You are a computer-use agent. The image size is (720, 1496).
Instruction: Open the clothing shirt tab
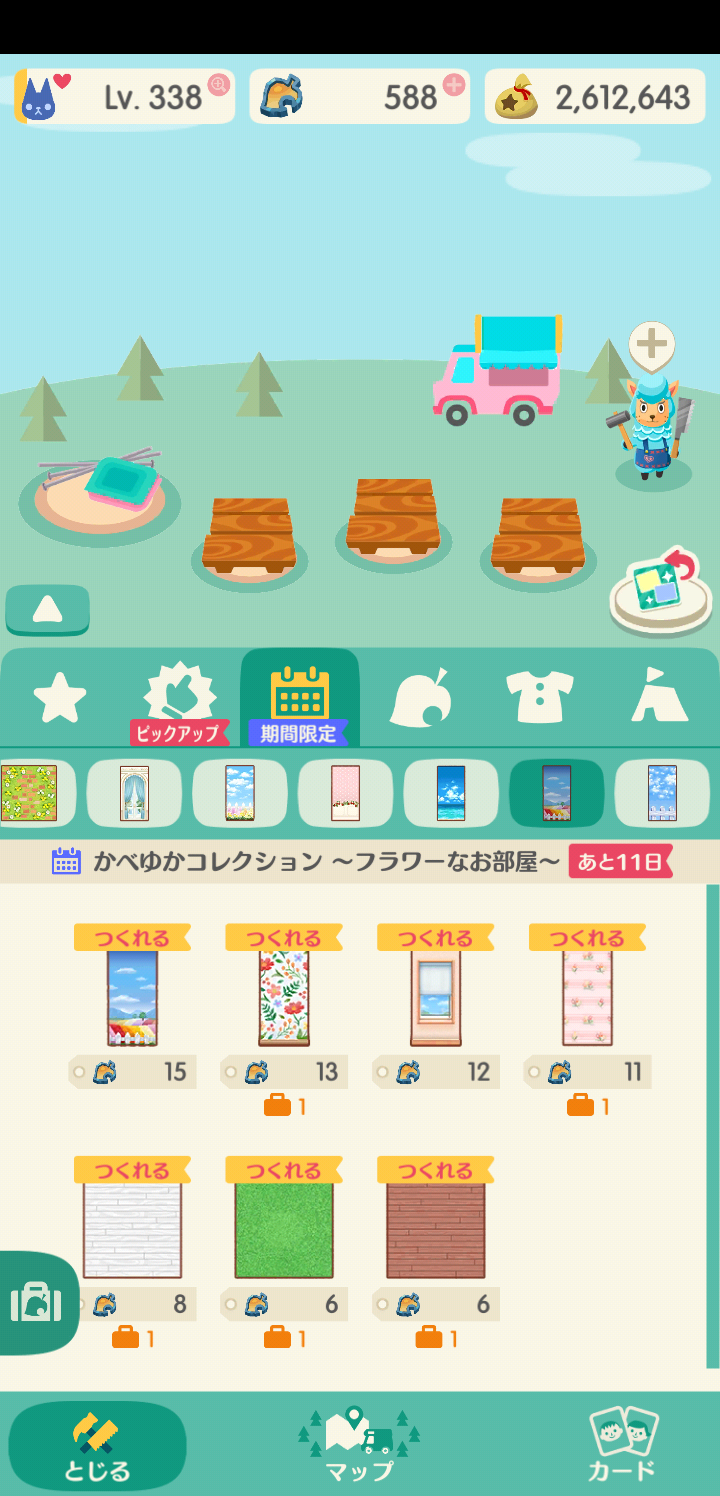point(540,697)
